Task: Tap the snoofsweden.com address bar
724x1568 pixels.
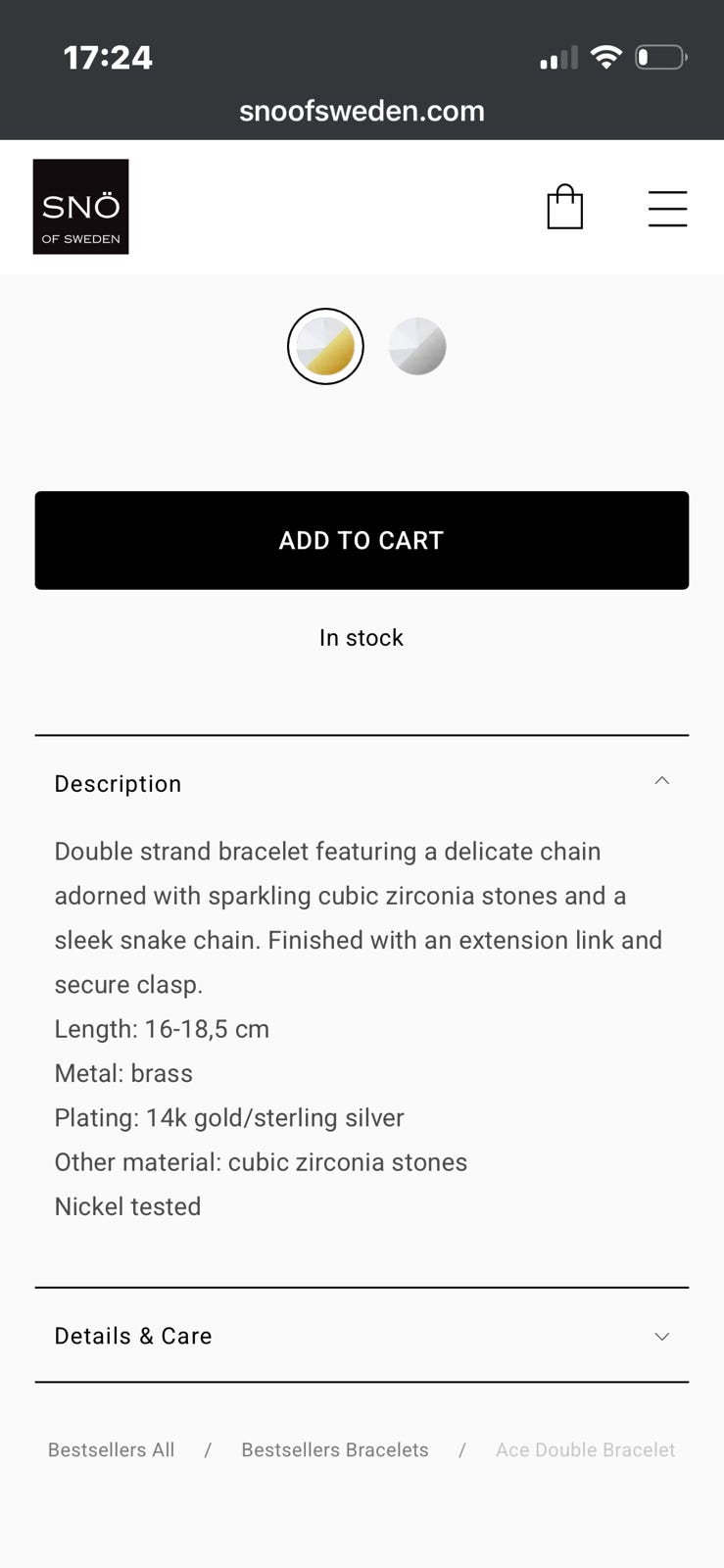Action: tap(362, 111)
